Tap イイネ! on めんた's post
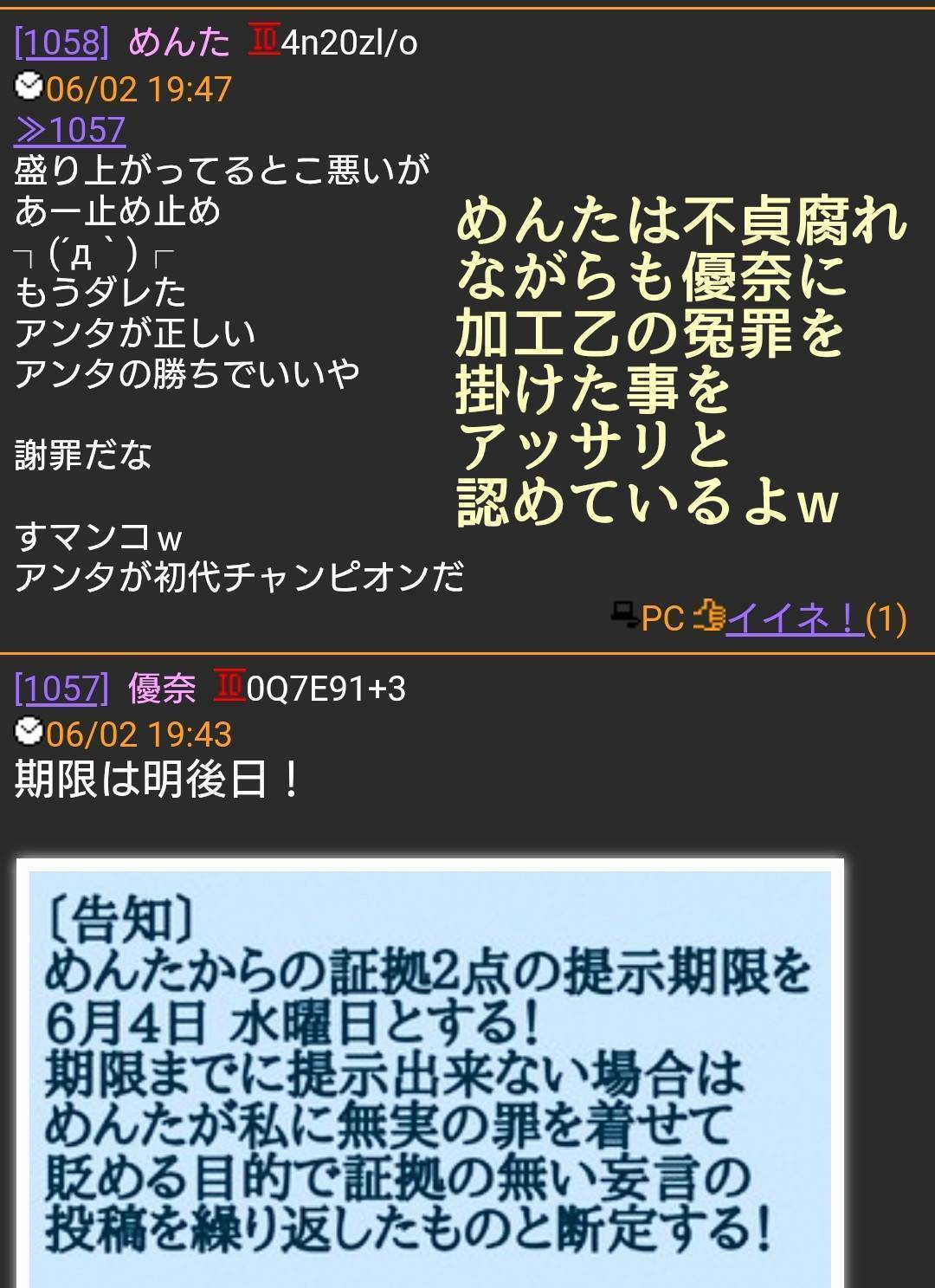This screenshot has height=1288, width=935. 794,618
